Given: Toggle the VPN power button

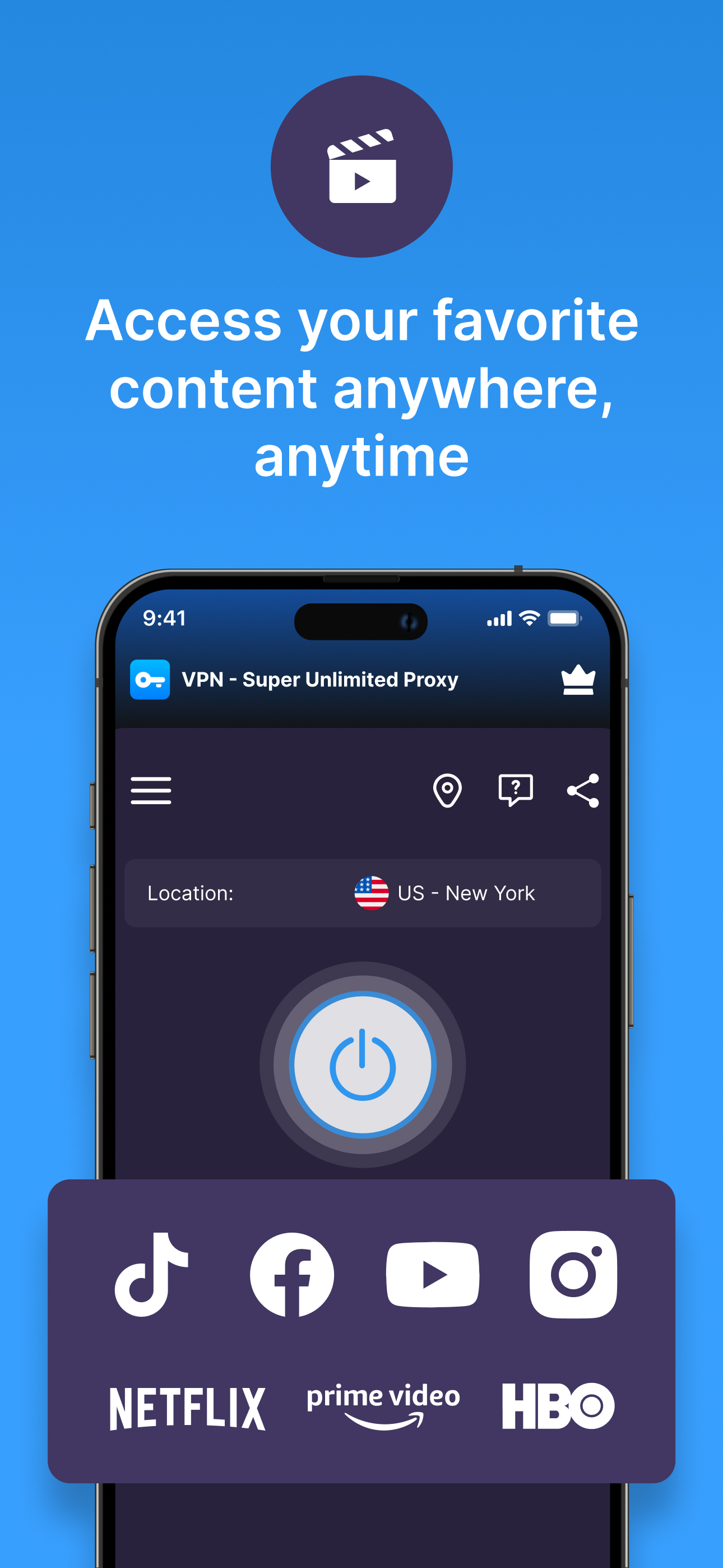Looking at the screenshot, I should tap(361, 1064).
